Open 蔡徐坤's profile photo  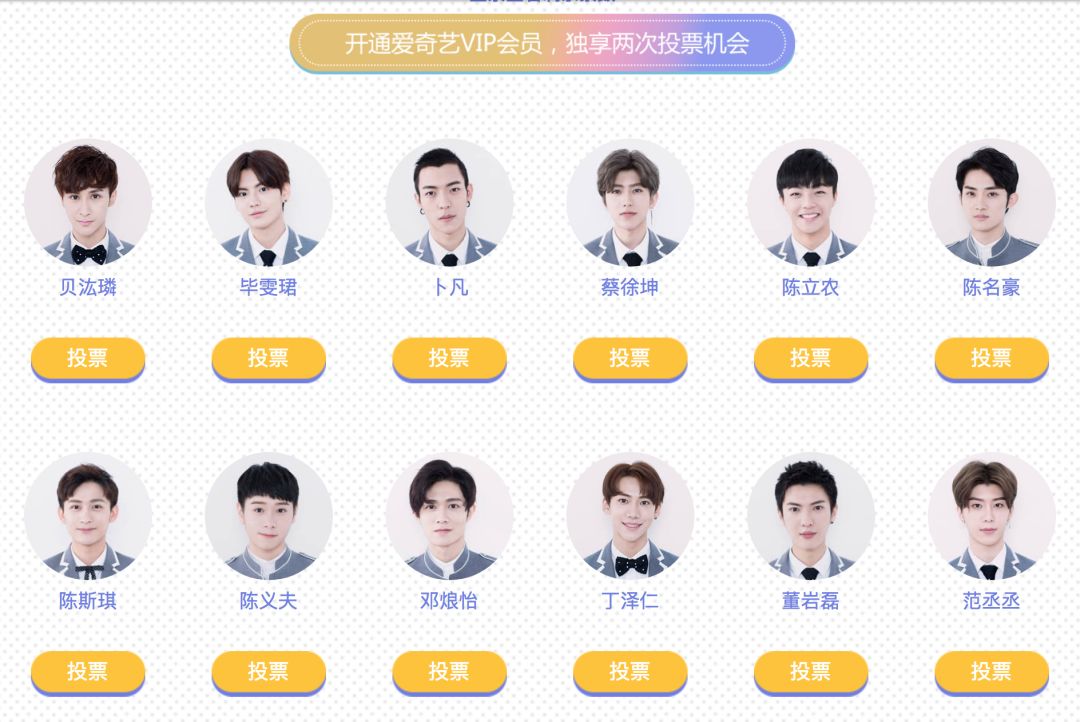point(630,203)
